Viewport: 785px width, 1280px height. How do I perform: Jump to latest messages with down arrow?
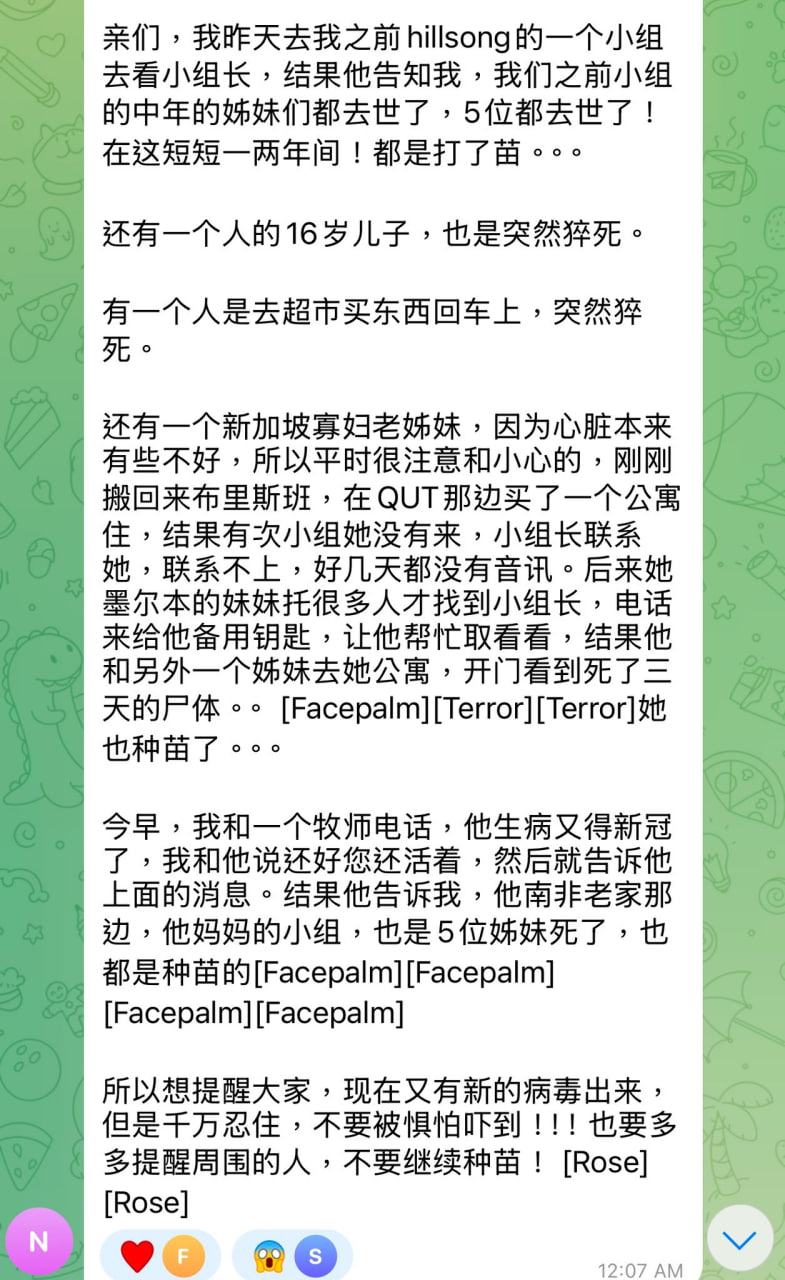739,1240
